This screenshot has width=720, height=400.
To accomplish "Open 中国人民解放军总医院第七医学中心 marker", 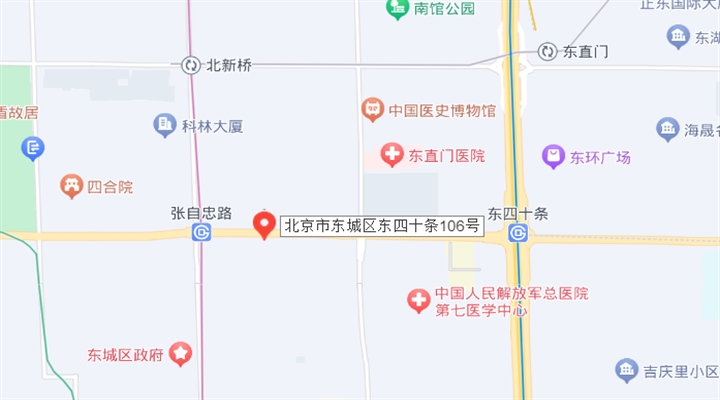I will coord(419,300).
